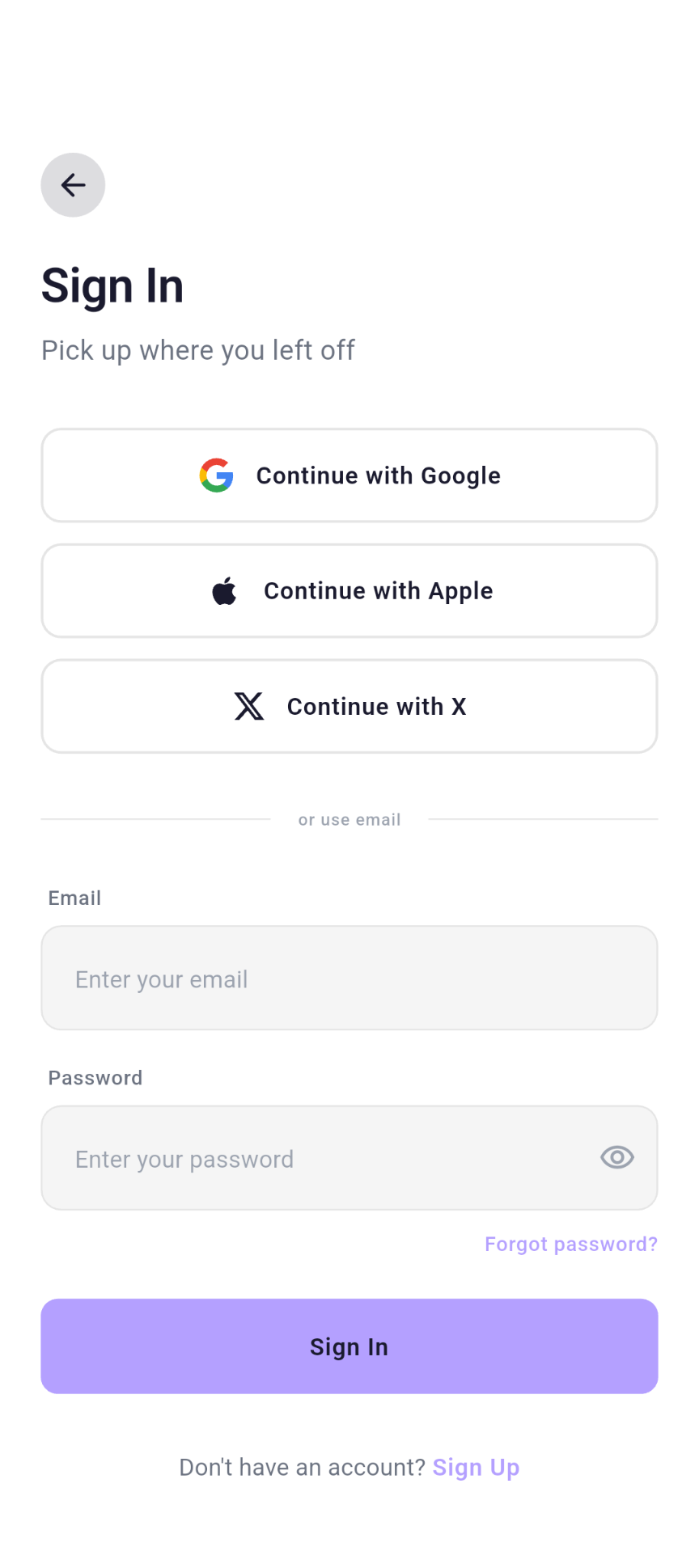This screenshot has width=699, height=1568.
Task: Show the password using the visibility toggle
Action: pyautogui.click(x=616, y=1157)
